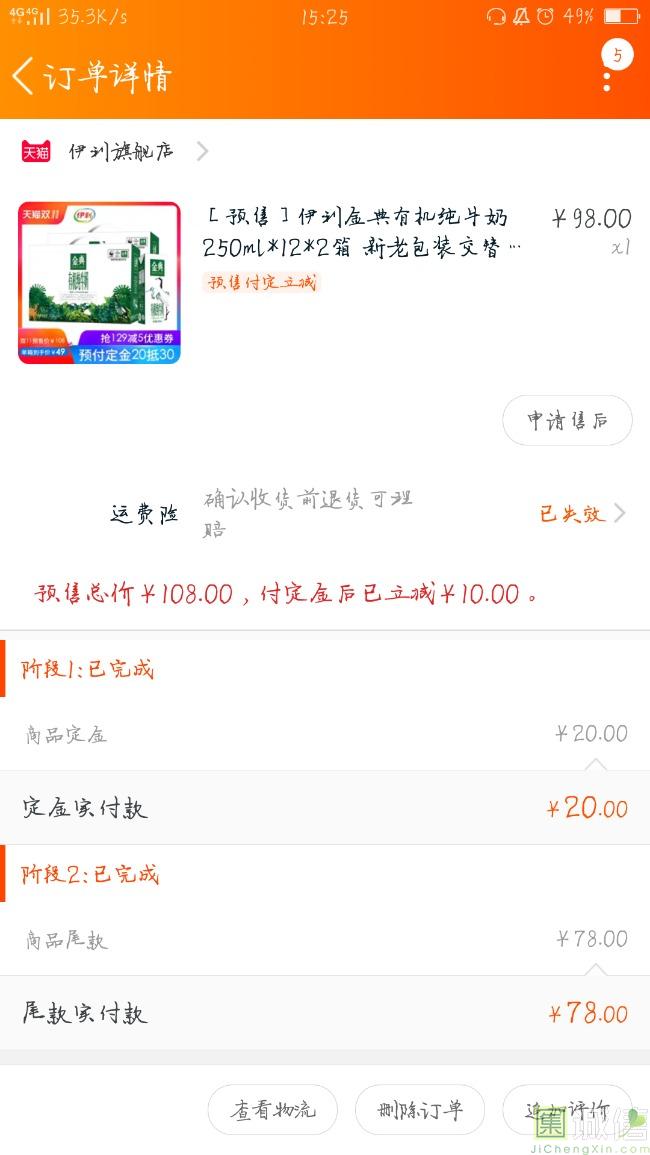Viewport: 650px width, 1155px height.
Task: Tap 查看物流 to view shipping
Action: pos(272,1109)
